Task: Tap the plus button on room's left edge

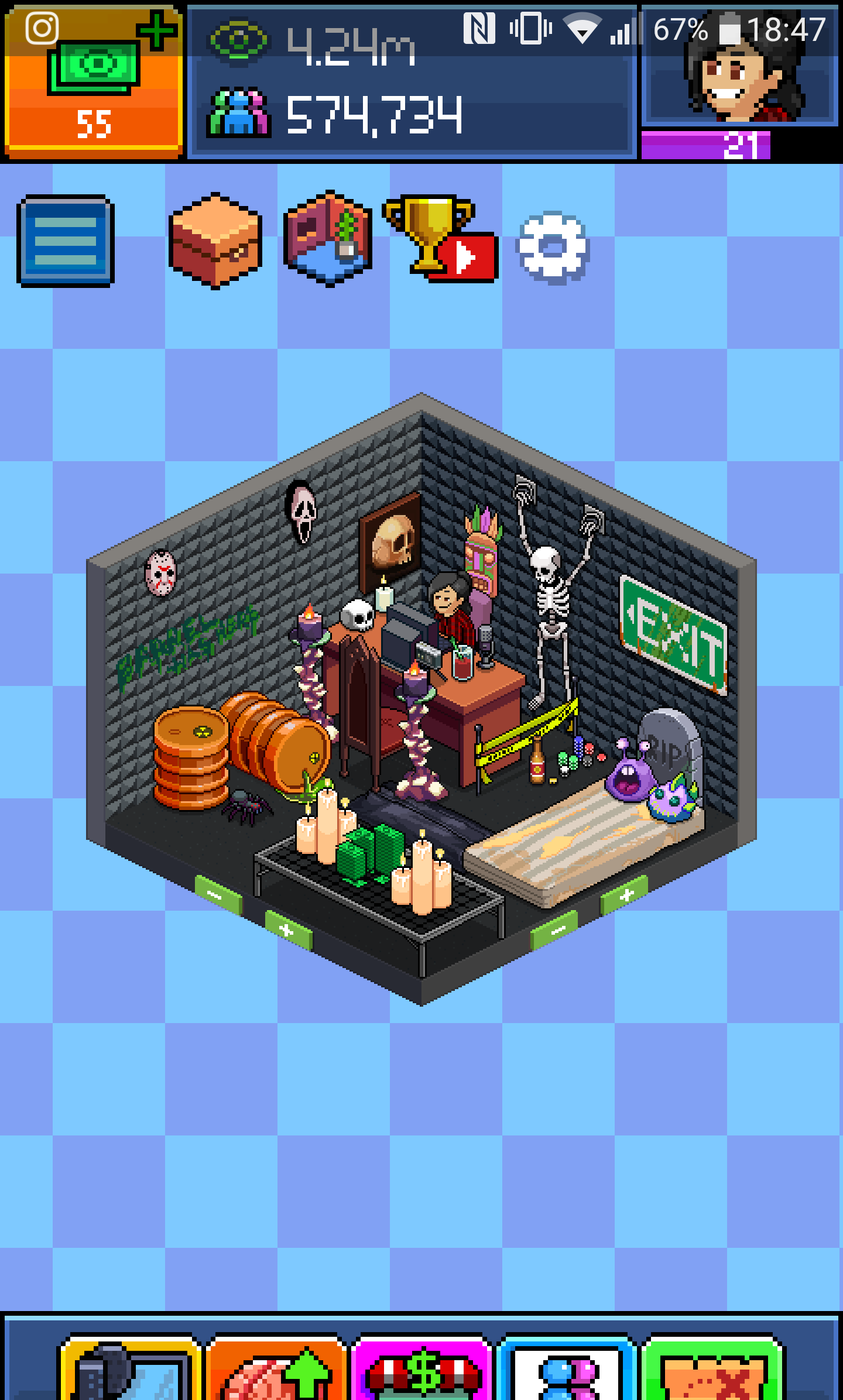Action: [288, 930]
